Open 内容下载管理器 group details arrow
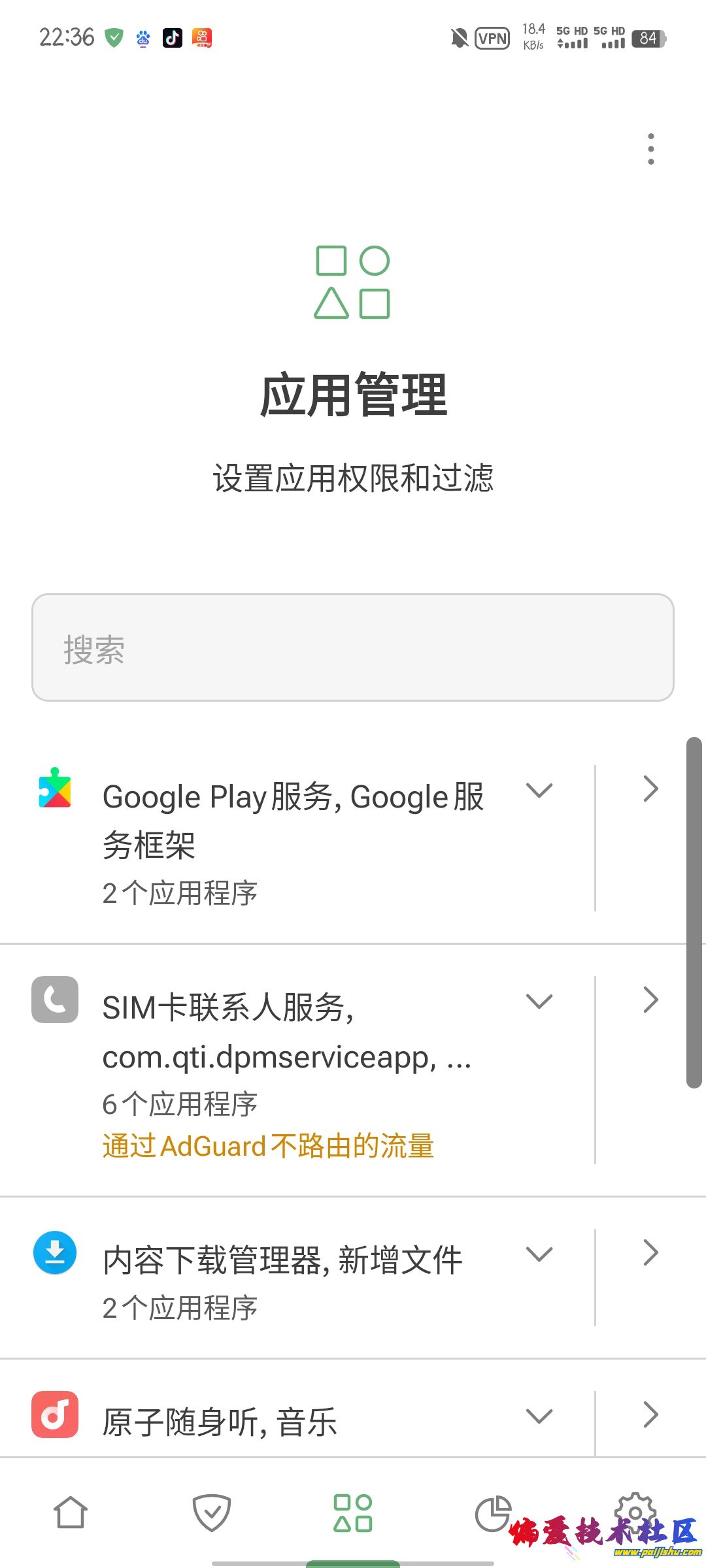This screenshot has height=1568, width=706. click(650, 1252)
